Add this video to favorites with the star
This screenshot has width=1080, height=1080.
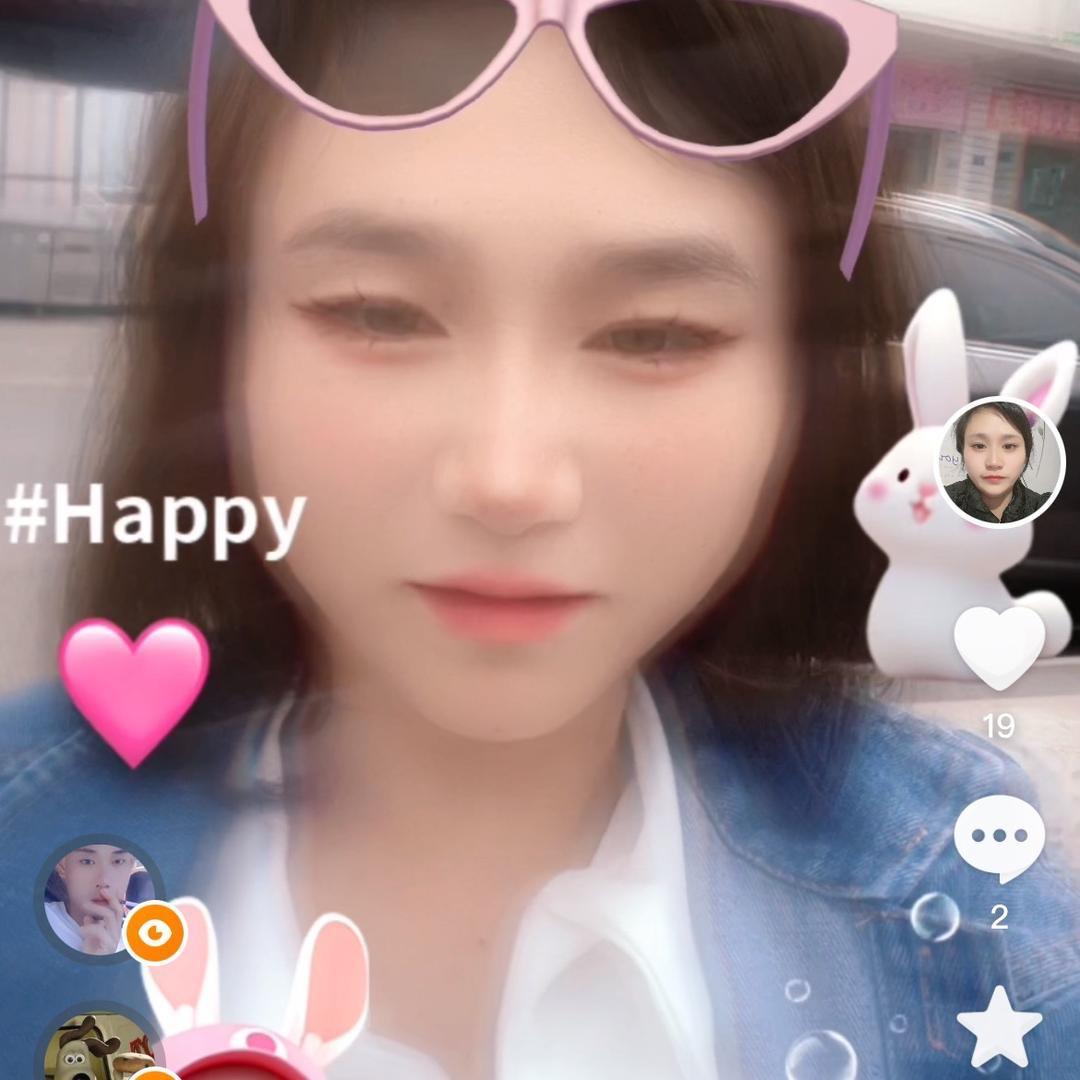point(999,1027)
